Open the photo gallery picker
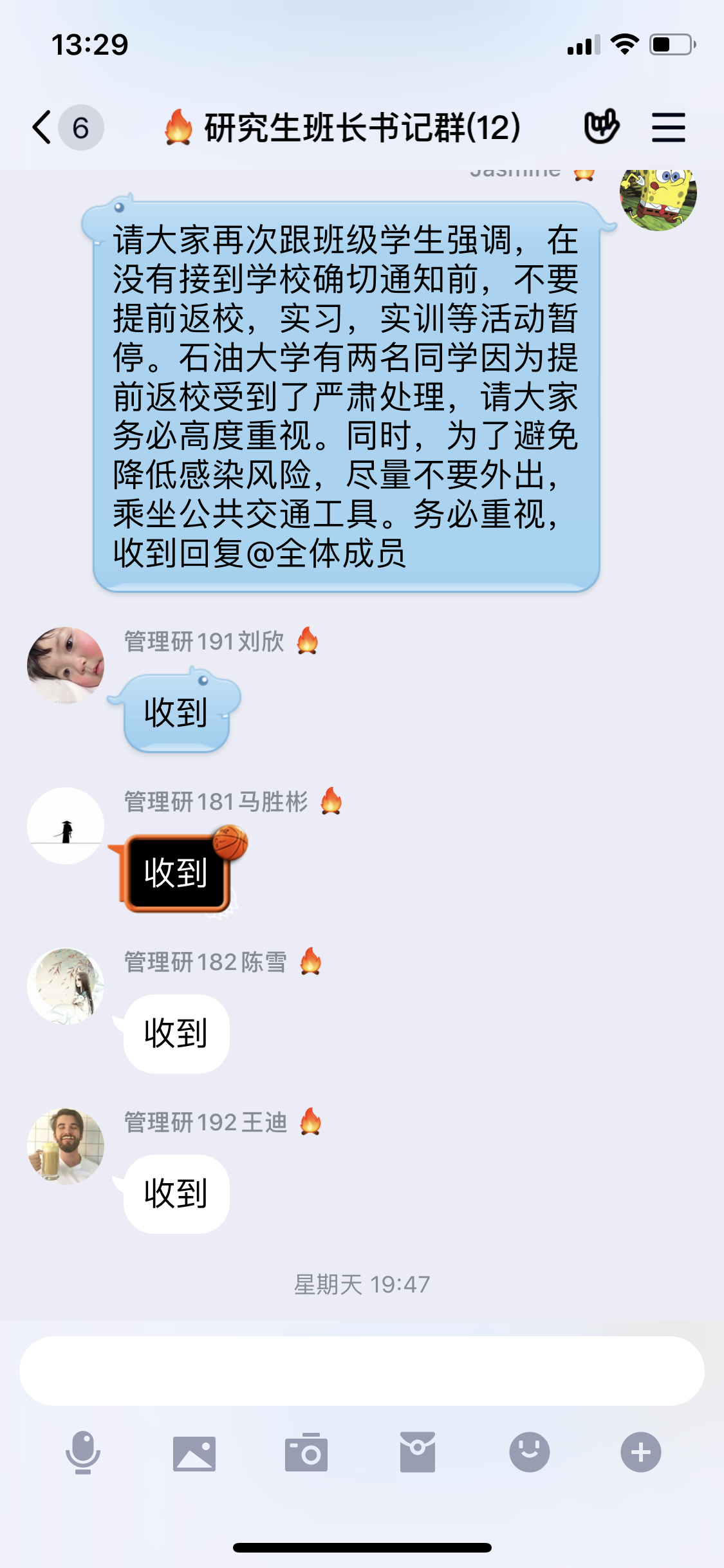The width and height of the screenshot is (724, 1568). point(194,1452)
